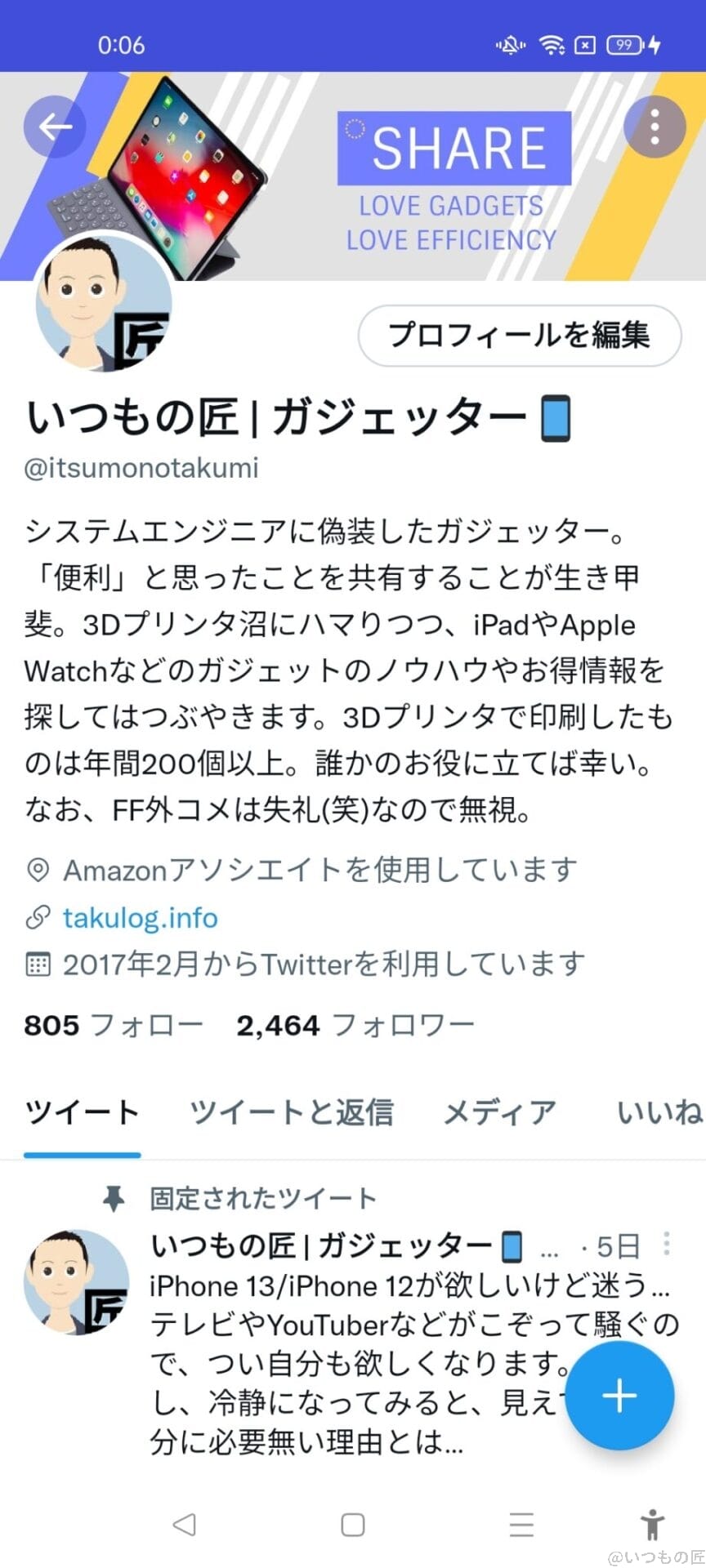Tap the system home button
This screenshot has height=1568, width=706.
click(x=353, y=1524)
